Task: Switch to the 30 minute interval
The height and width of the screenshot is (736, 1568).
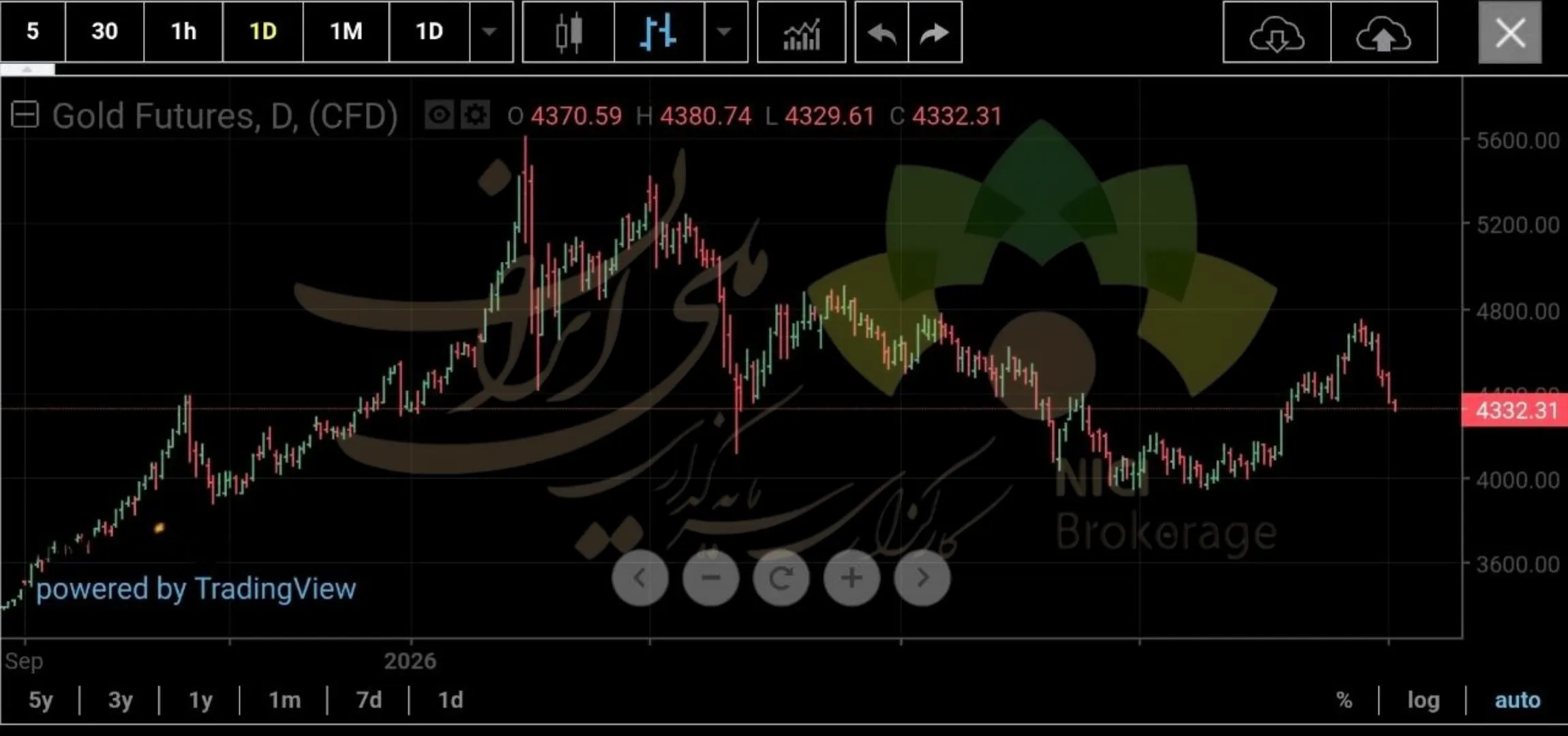Action: coord(104,31)
